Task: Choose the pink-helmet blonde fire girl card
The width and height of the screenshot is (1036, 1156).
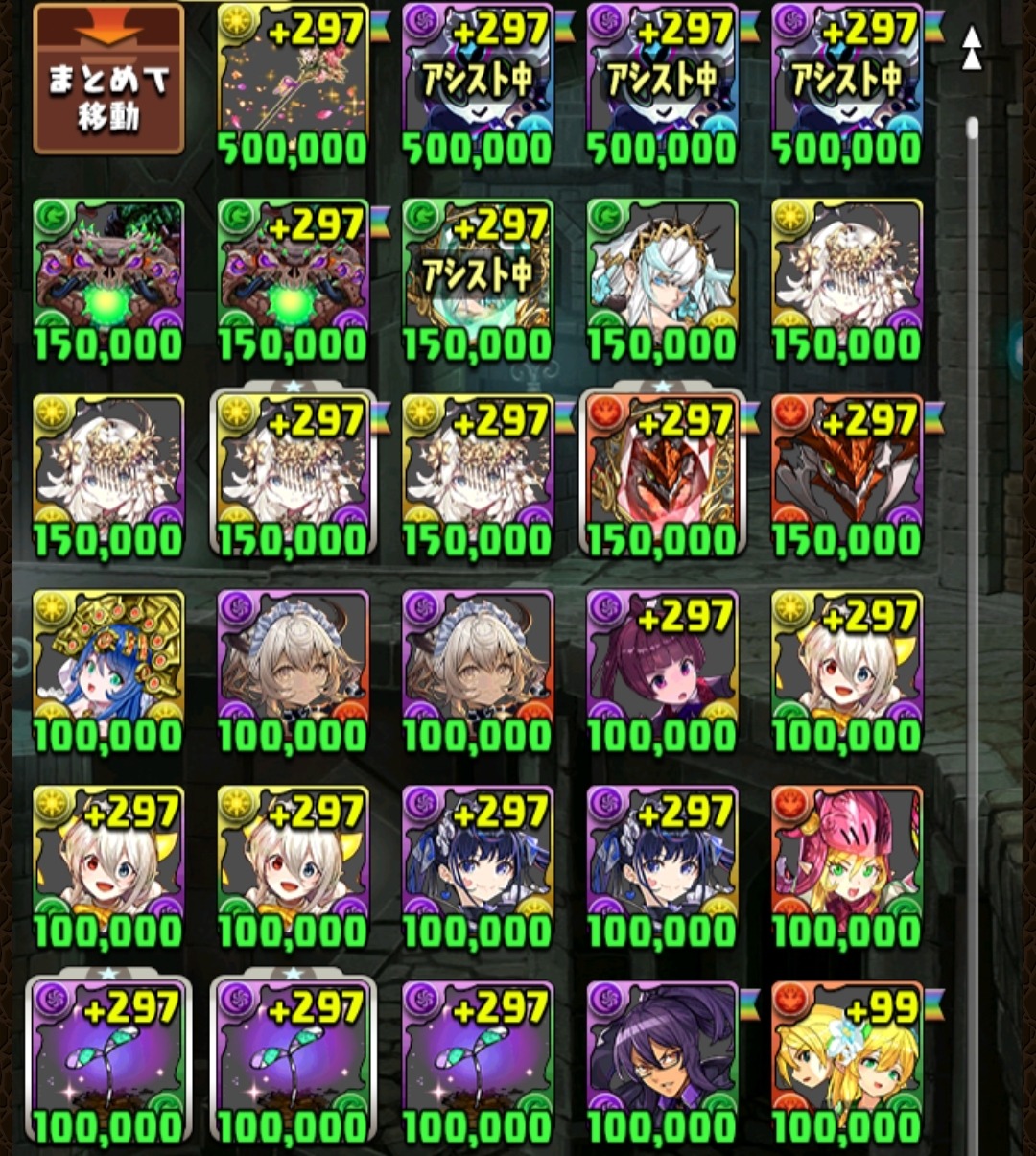Action: coord(845,865)
